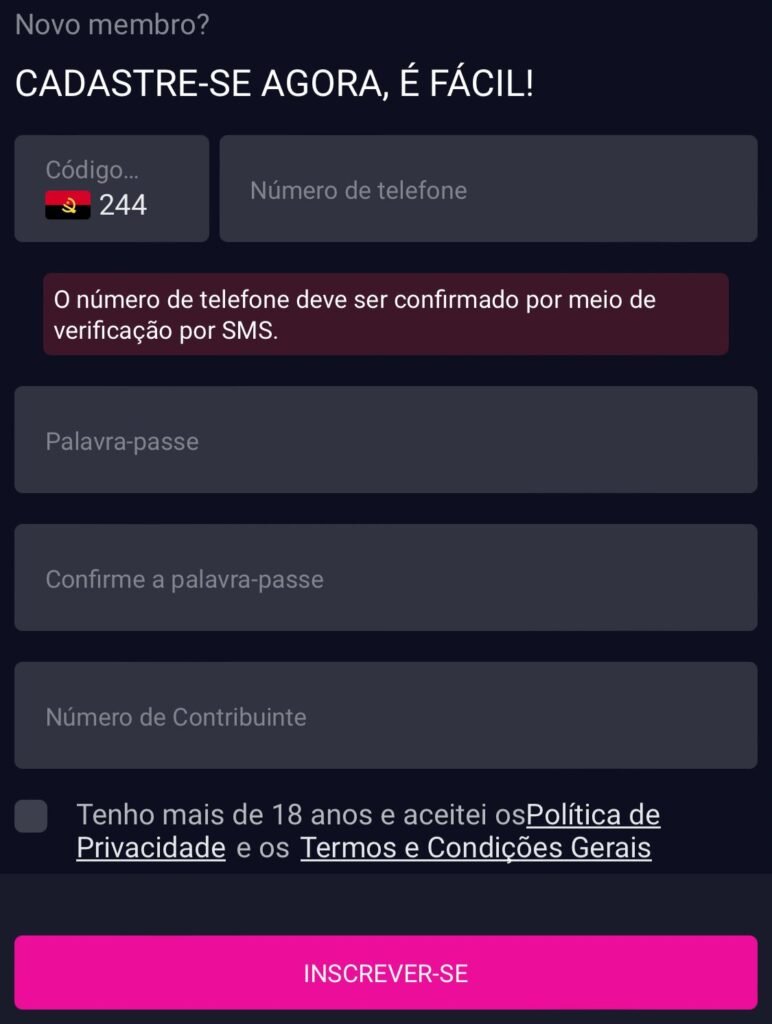
Task: Open the country code 244 selector
Action: coord(111,189)
